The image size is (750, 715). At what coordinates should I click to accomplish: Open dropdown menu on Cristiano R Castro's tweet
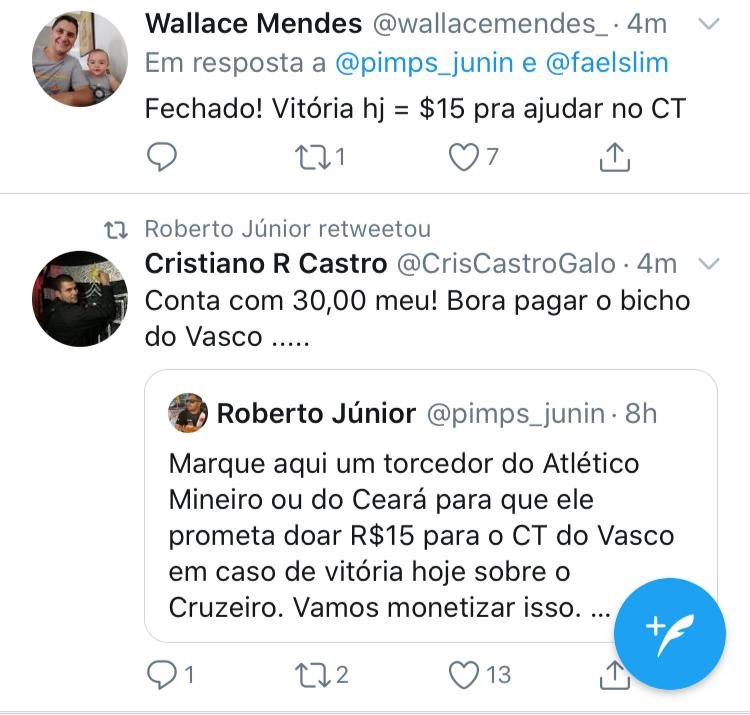(x=708, y=264)
